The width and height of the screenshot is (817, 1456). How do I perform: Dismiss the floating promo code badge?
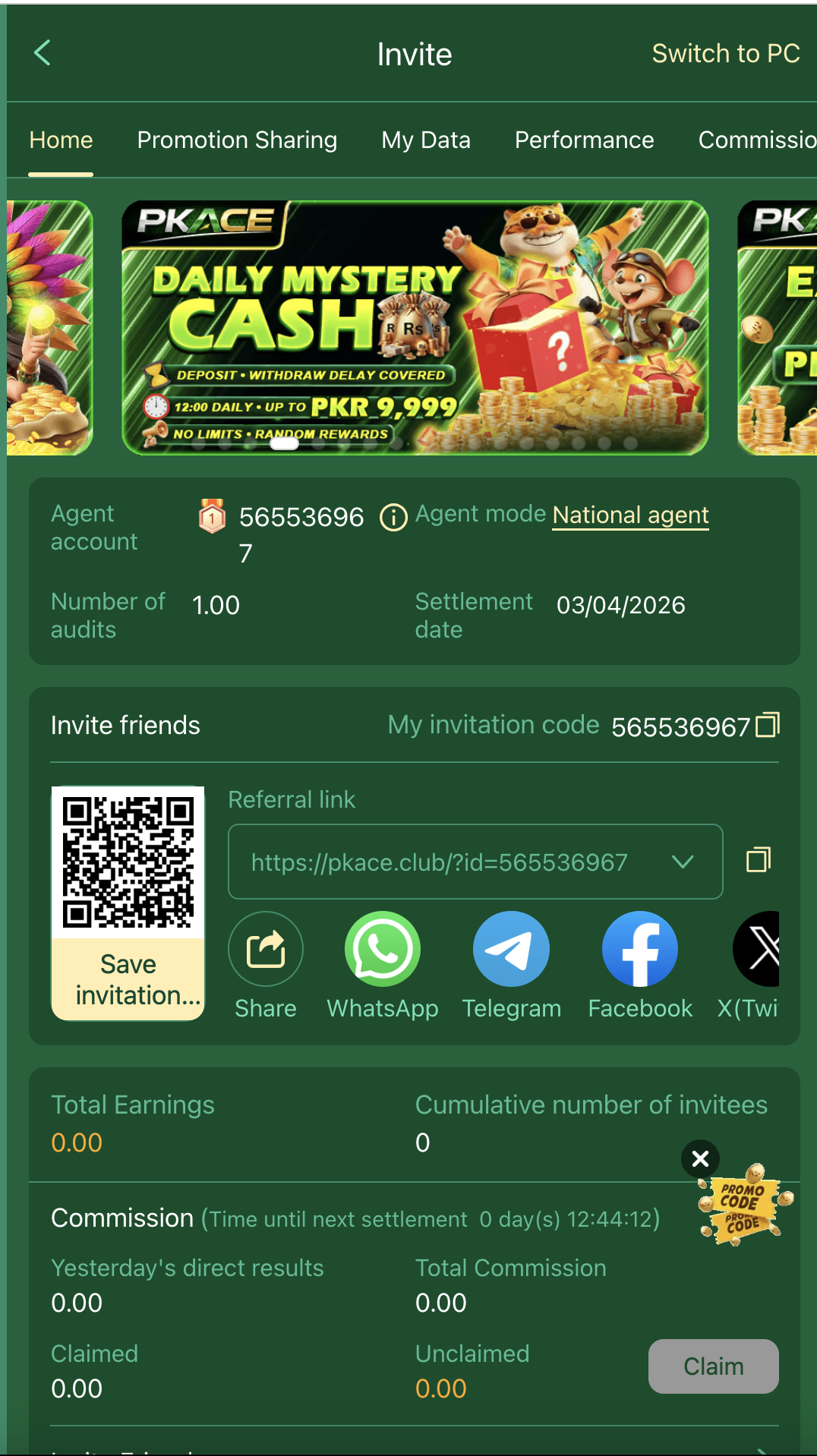pos(700,1158)
